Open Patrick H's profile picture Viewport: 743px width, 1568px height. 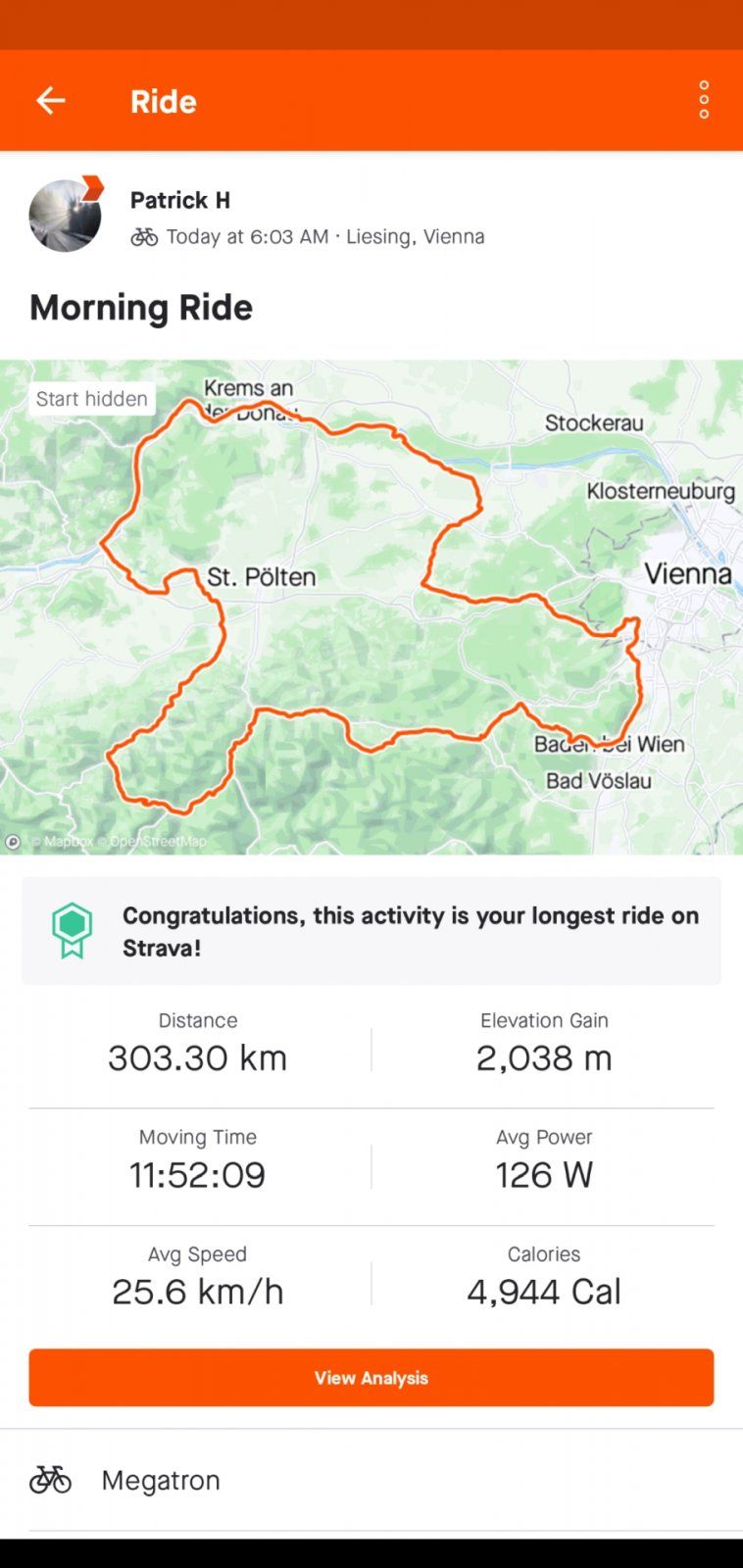pos(65,216)
